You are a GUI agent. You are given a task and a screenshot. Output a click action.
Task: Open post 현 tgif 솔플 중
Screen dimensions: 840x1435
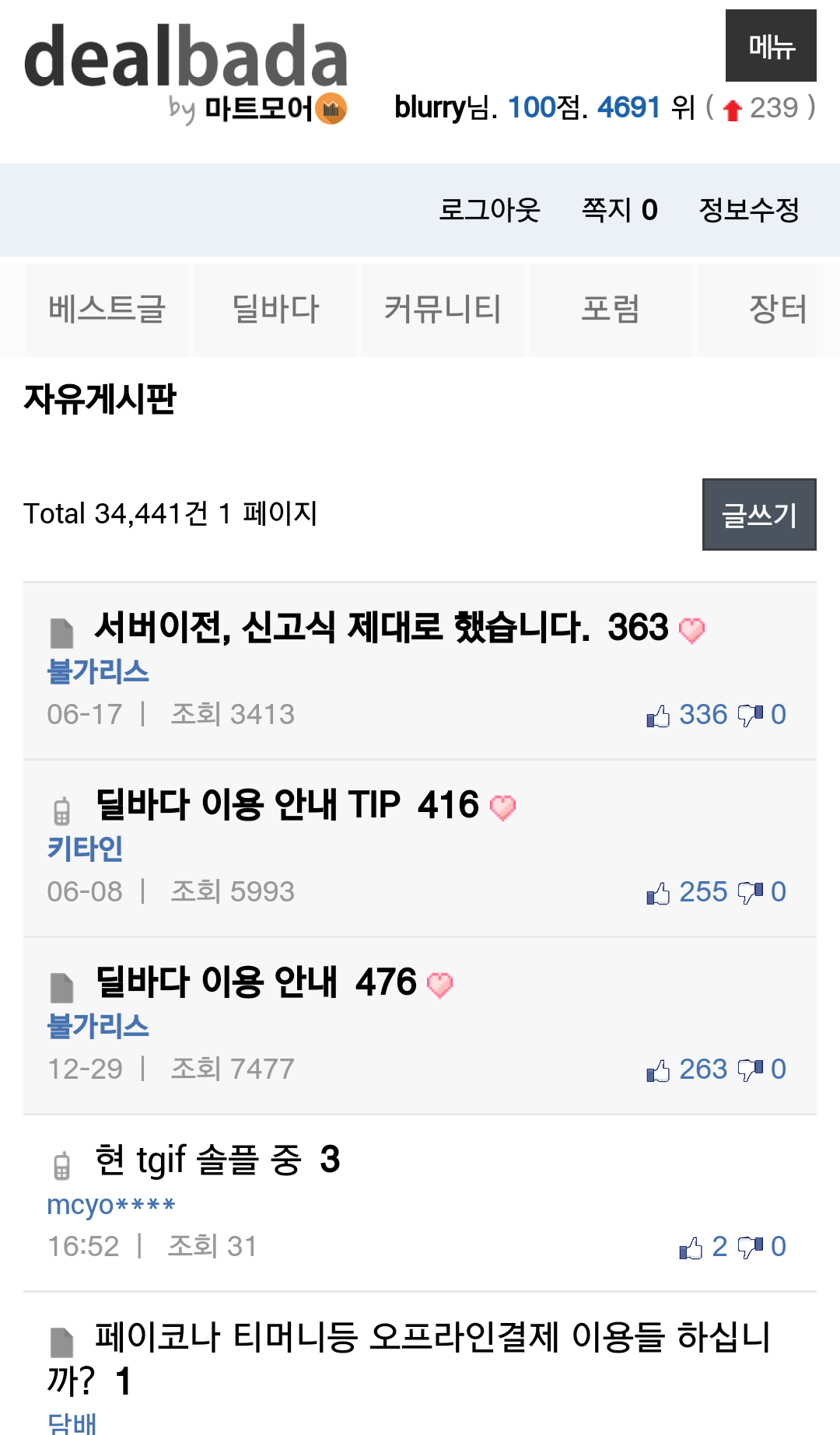[198, 1159]
